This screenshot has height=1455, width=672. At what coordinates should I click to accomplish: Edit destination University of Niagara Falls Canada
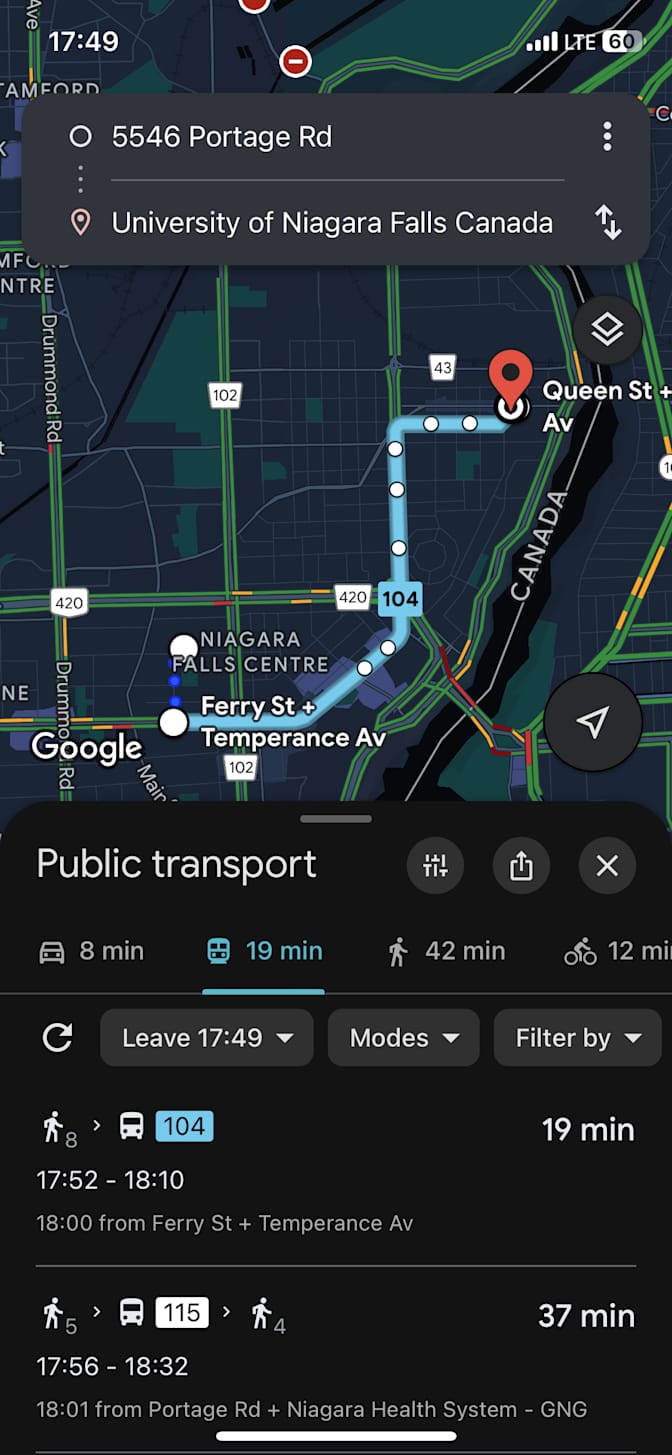[x=332, y=222]
